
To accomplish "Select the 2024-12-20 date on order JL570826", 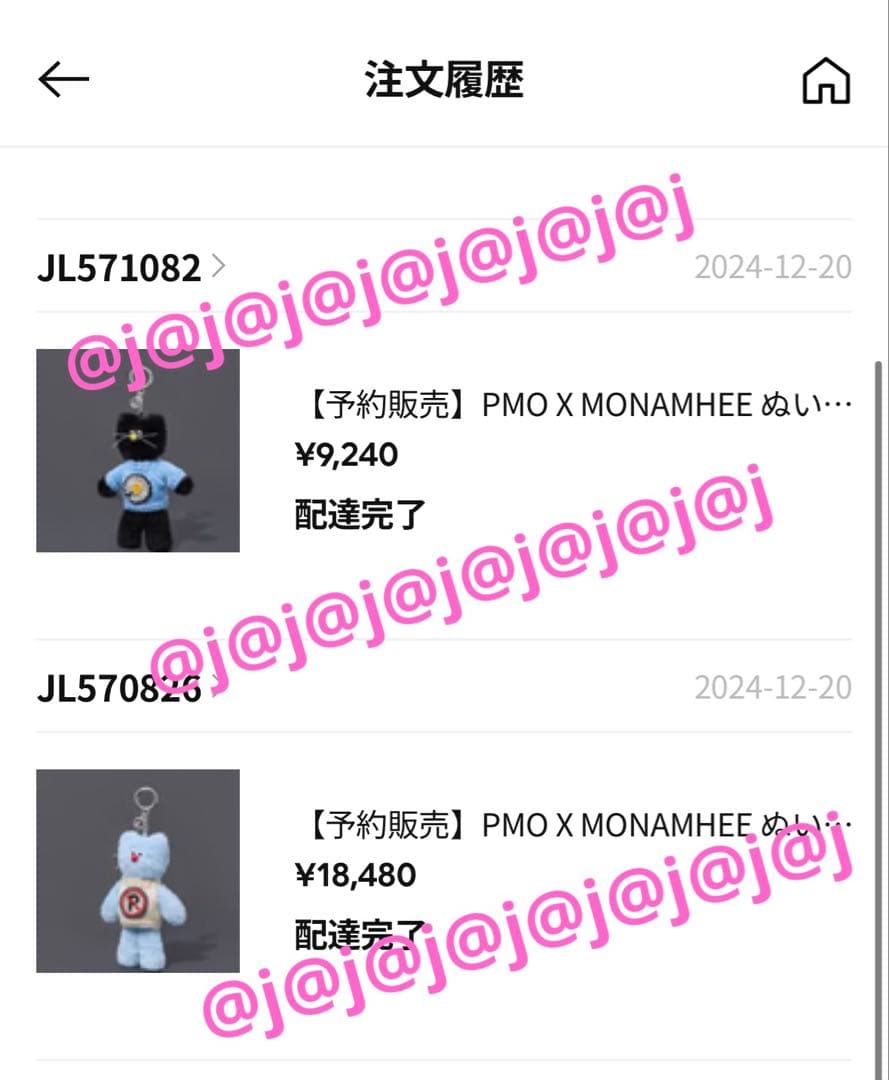I will click(773, 688).
